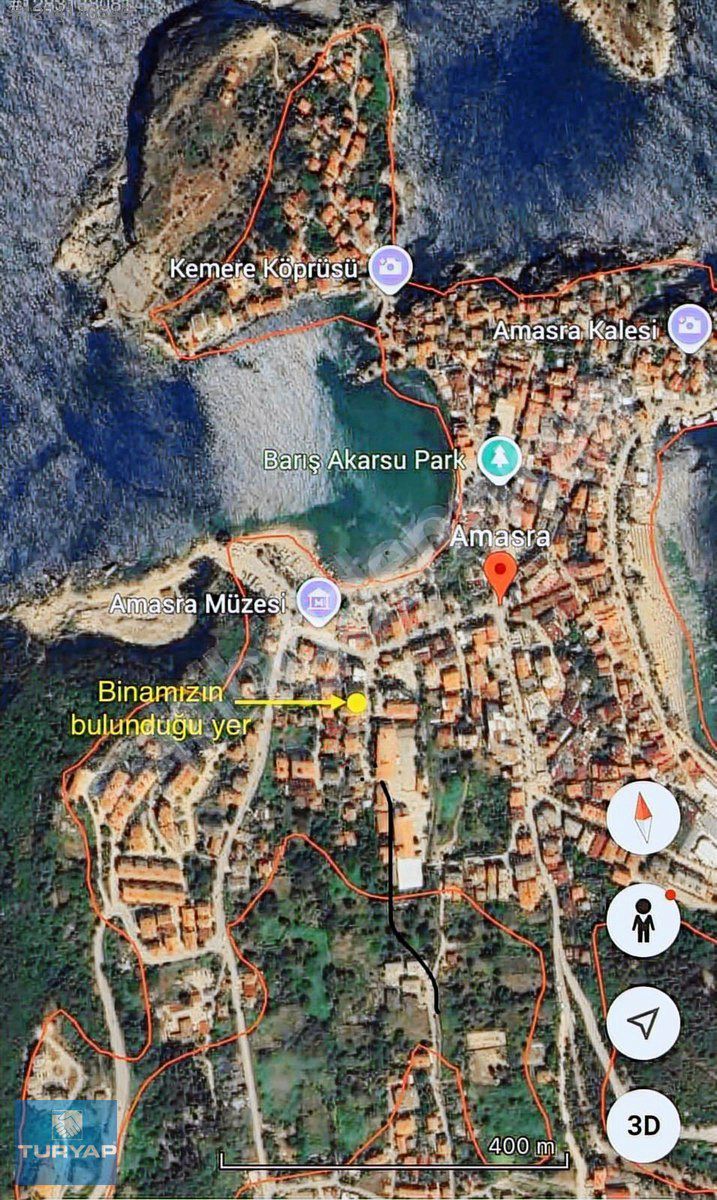Viewport: 717px width, 1200px height.
Task: Open Street View with the pegman button
Action: tap(643, 921)
